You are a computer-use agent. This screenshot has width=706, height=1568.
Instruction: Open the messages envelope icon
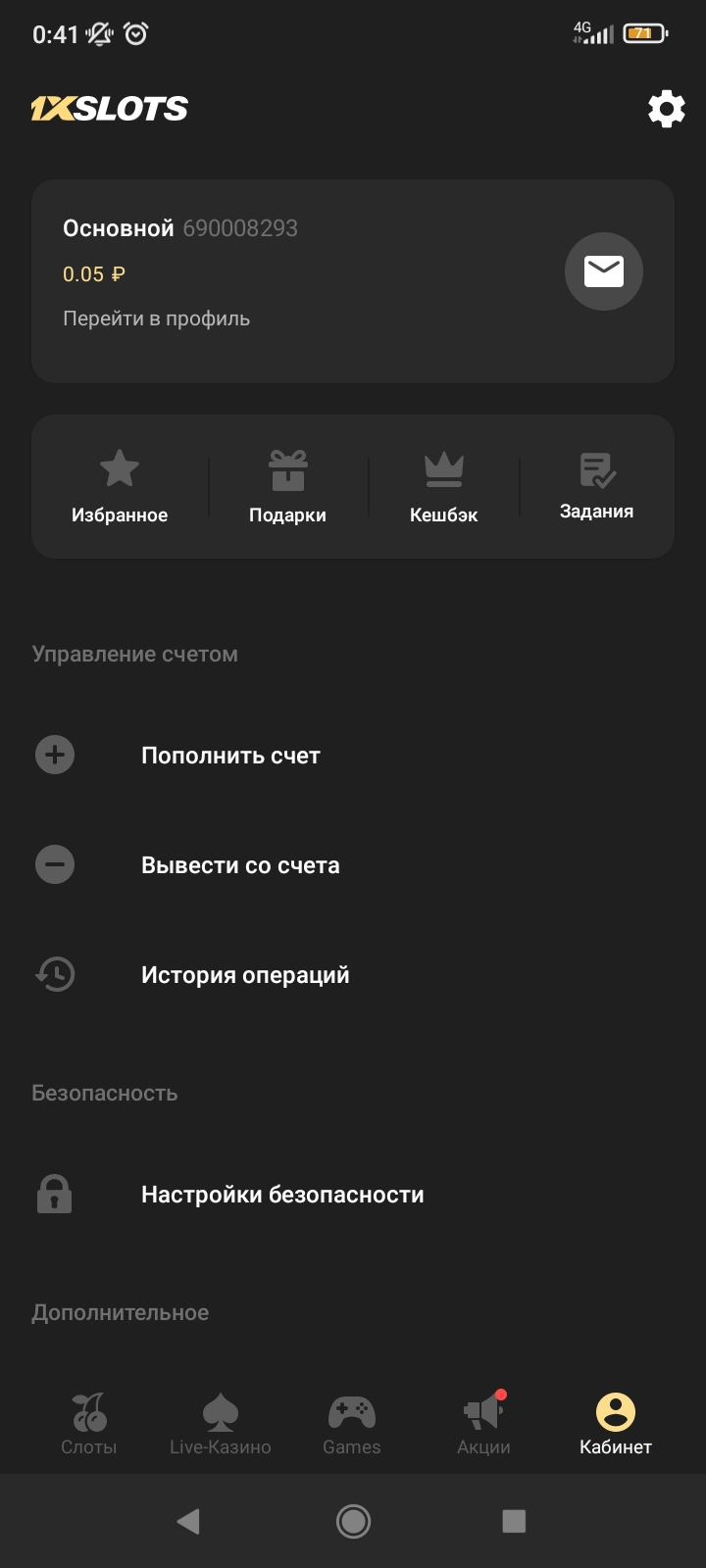tap(603, 271)
